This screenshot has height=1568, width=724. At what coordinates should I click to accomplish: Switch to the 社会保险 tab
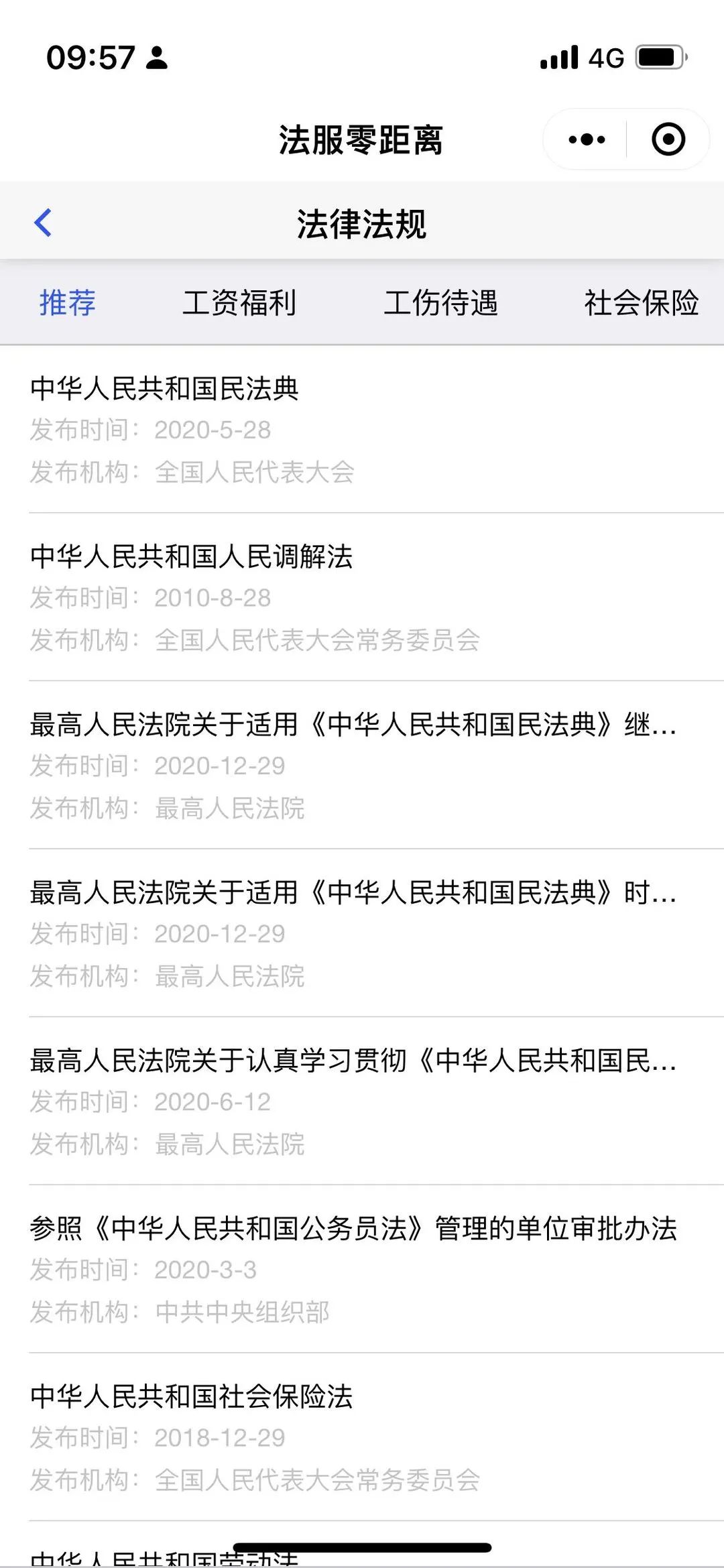point(642,302)
